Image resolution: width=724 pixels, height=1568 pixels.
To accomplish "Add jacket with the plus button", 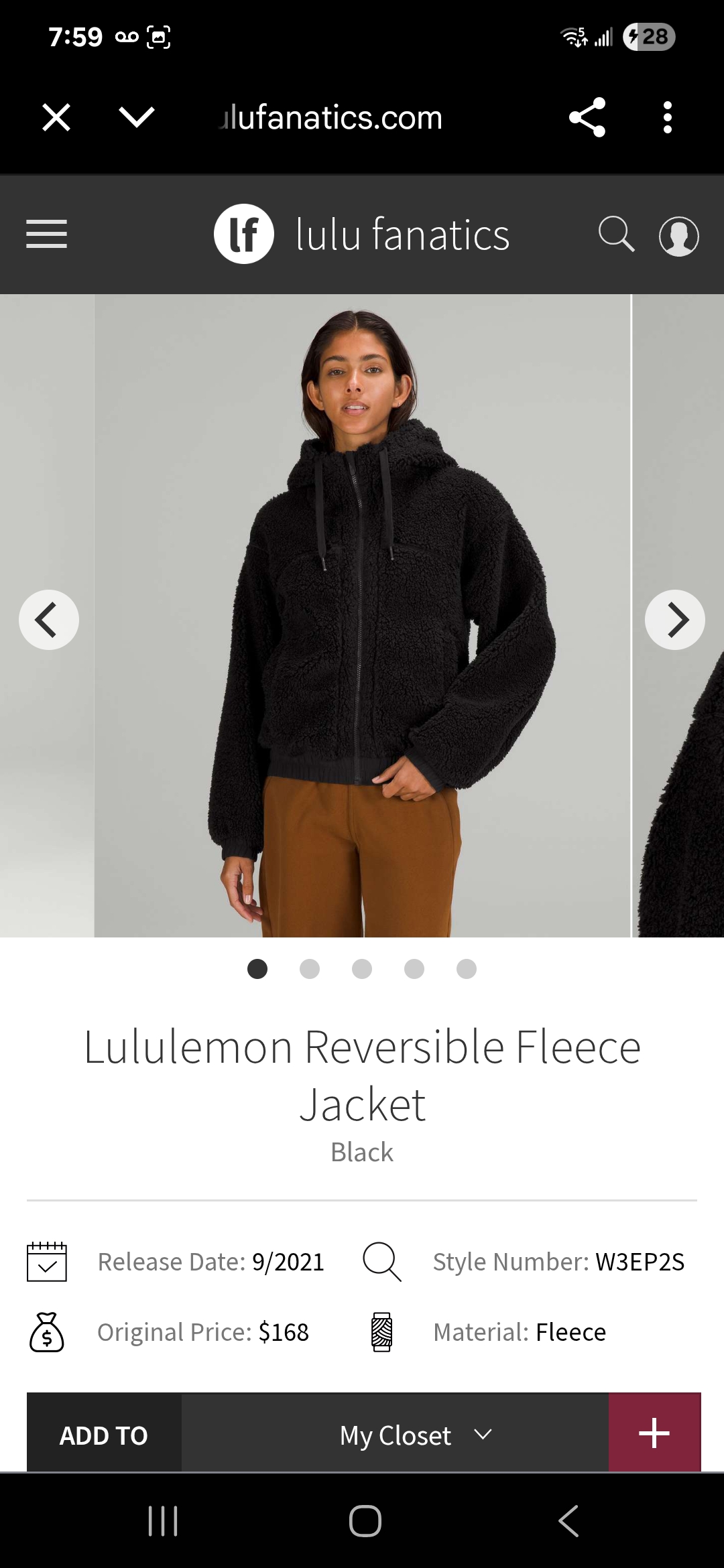I will pyautogui.click(x=654, y=1433).
